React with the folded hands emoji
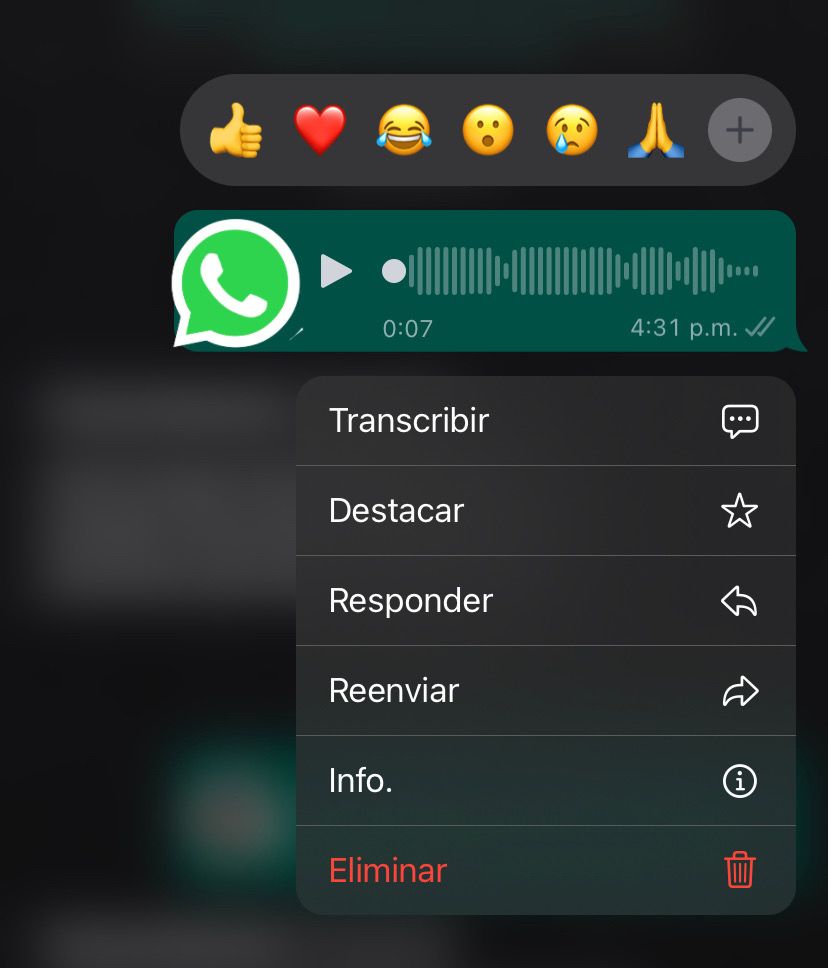This screenshot has height=968, width=828. pyautogui.click(x=656, y=131)
